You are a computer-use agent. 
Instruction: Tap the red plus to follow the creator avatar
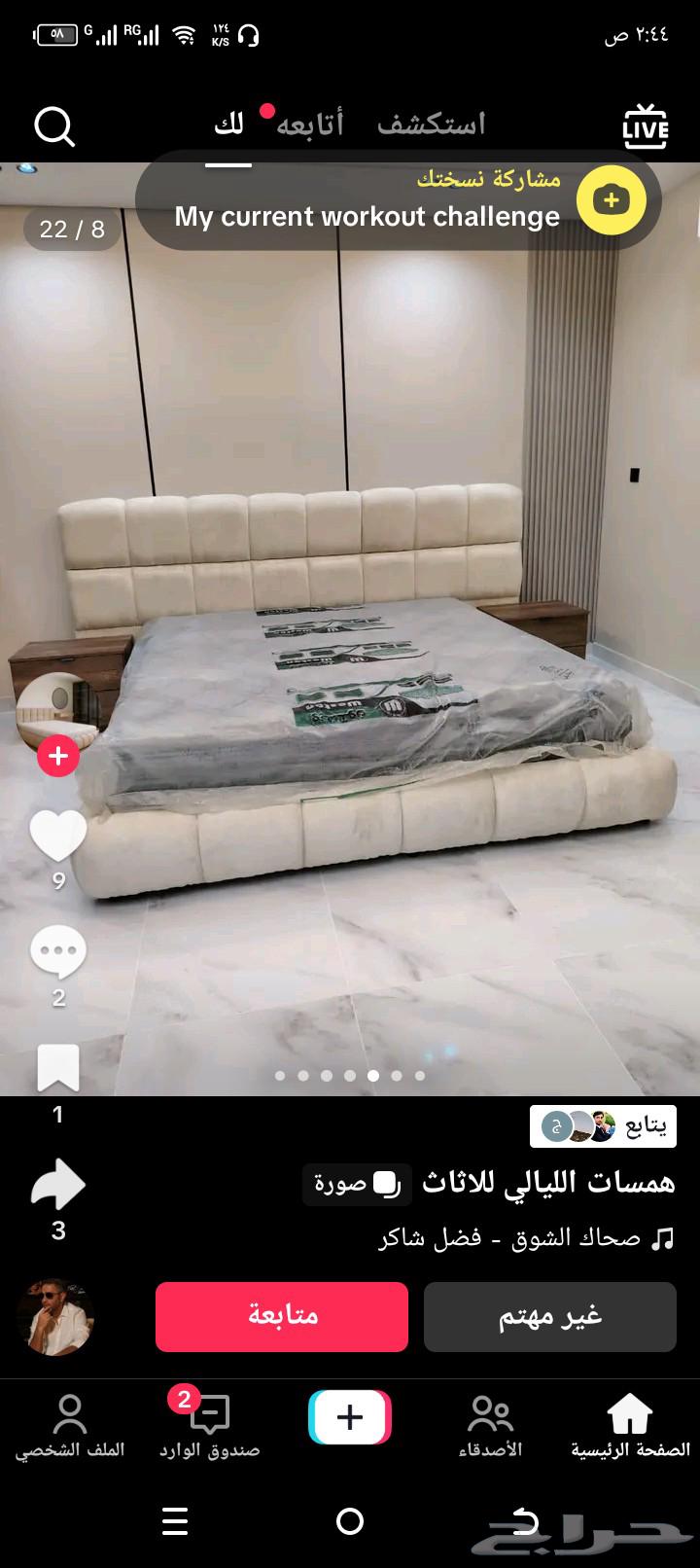click(x=58, y=755)
